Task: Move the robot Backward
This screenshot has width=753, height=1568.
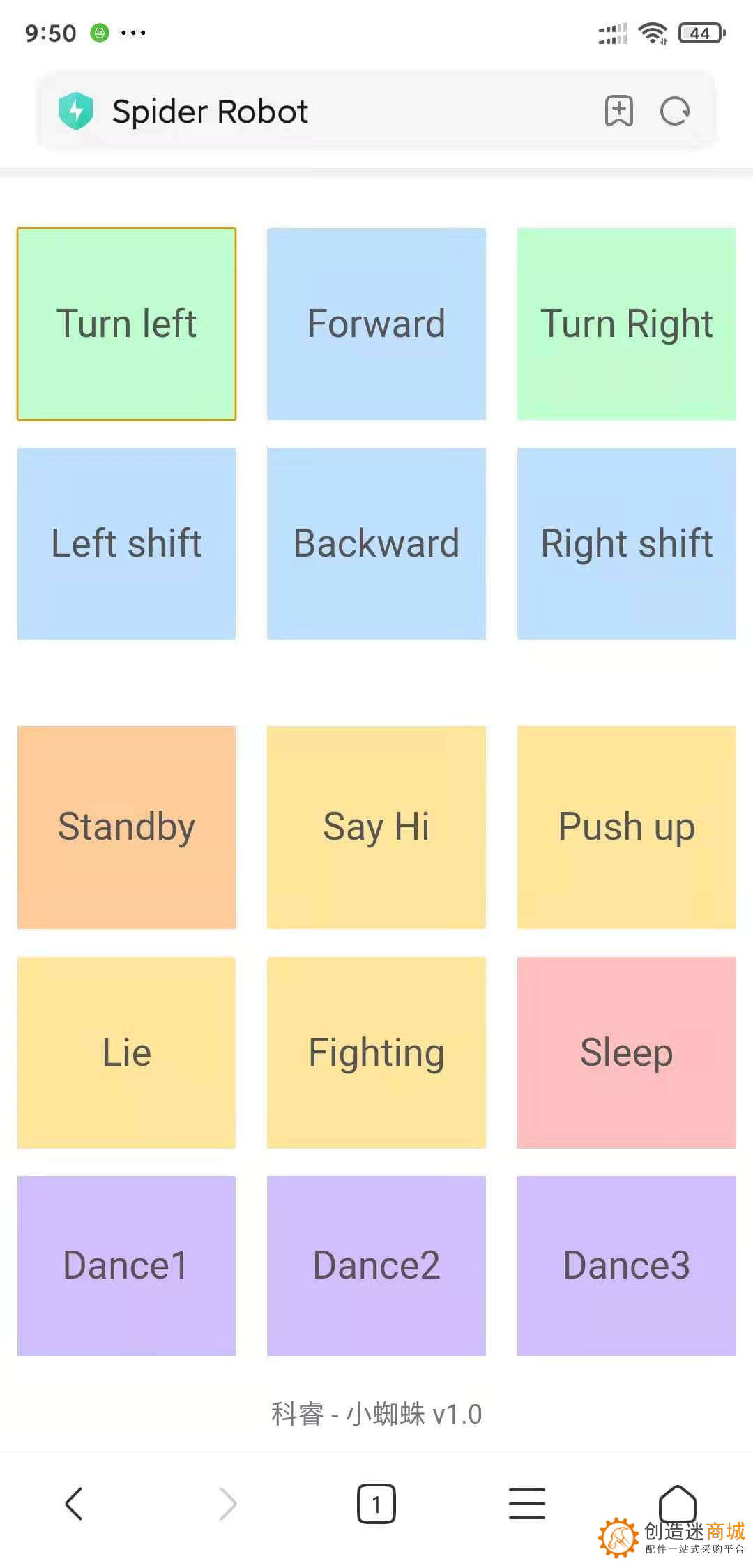Action: pos(376,543)
